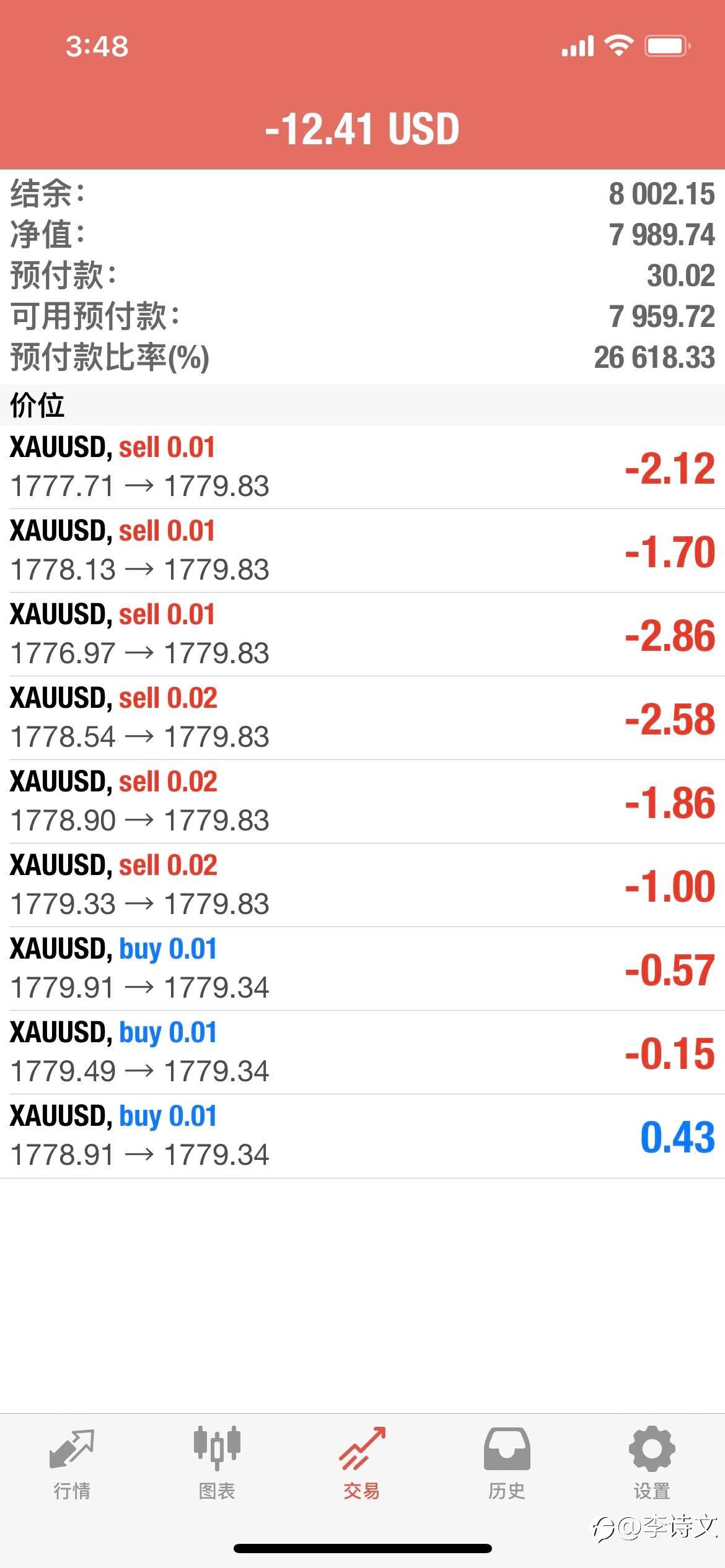View sell 0.02 position opened at 1778.90
This screenshot has height=1568, width=725.
[x=362, y=801]
